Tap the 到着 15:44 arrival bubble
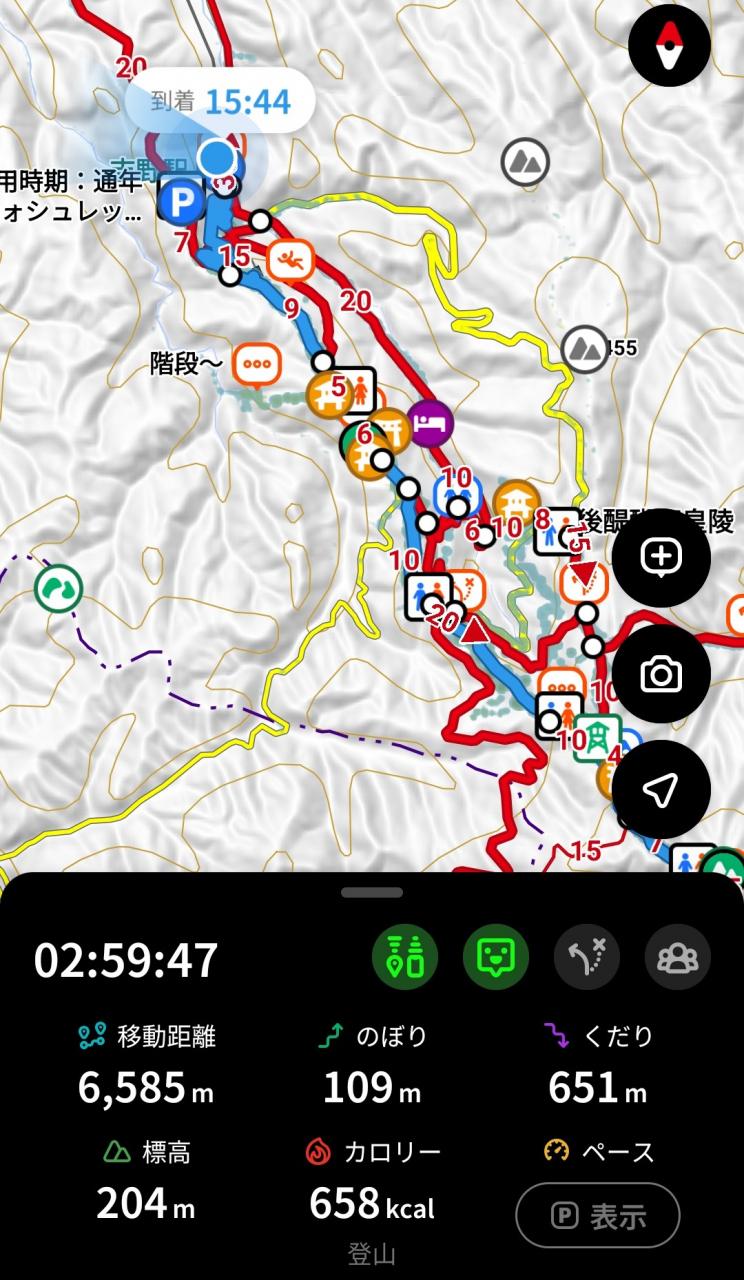The width and height of the screenshot is (744, 1280). coord(222,101)
